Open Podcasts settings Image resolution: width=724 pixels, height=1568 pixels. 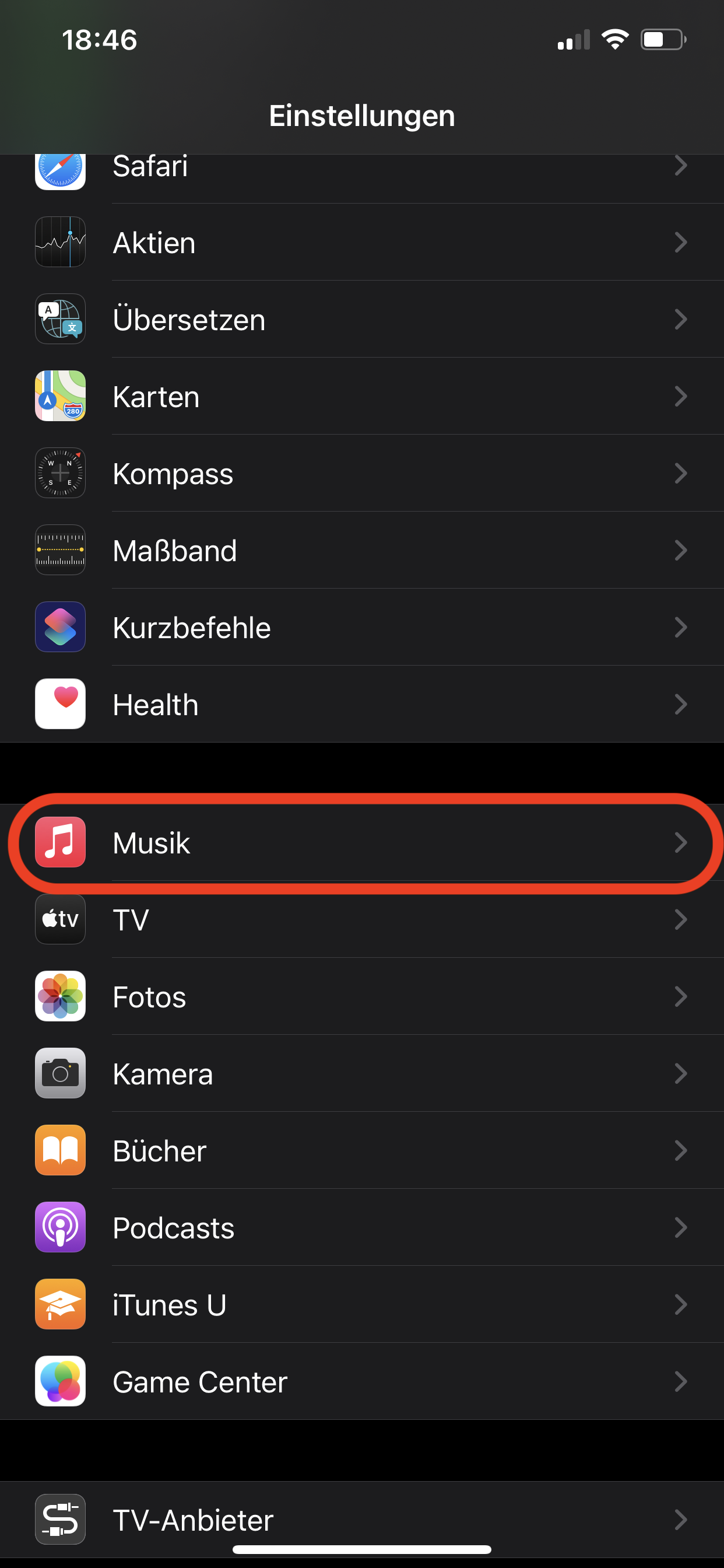[362, 1228]
